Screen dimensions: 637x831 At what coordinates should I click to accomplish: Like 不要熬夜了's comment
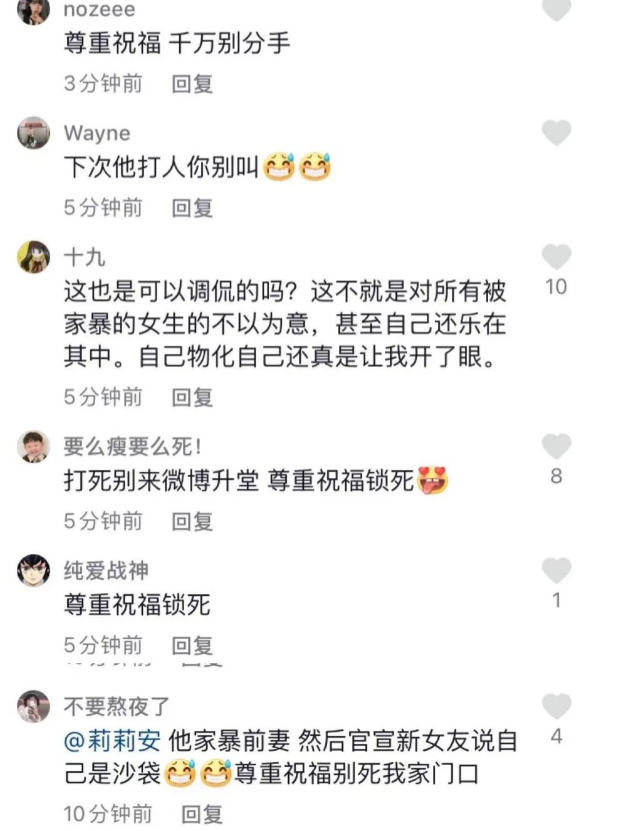point(556,706)
